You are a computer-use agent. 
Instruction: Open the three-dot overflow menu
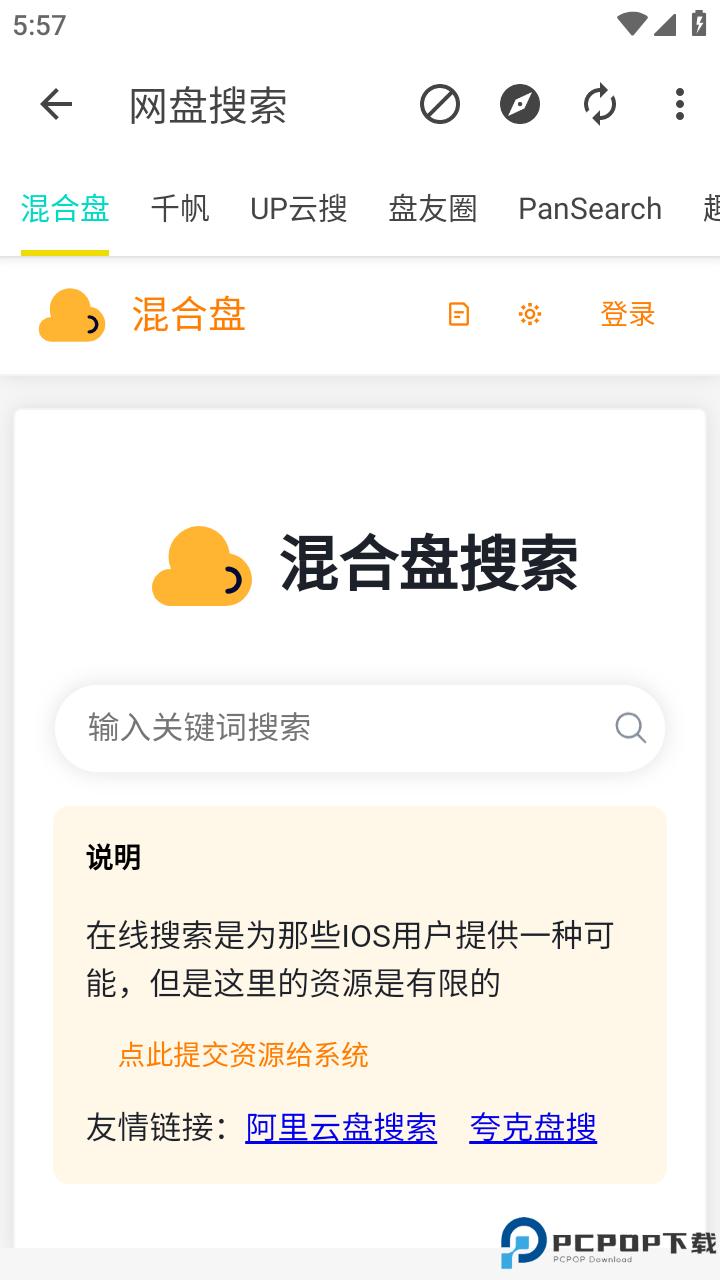(x=679, y=104)
